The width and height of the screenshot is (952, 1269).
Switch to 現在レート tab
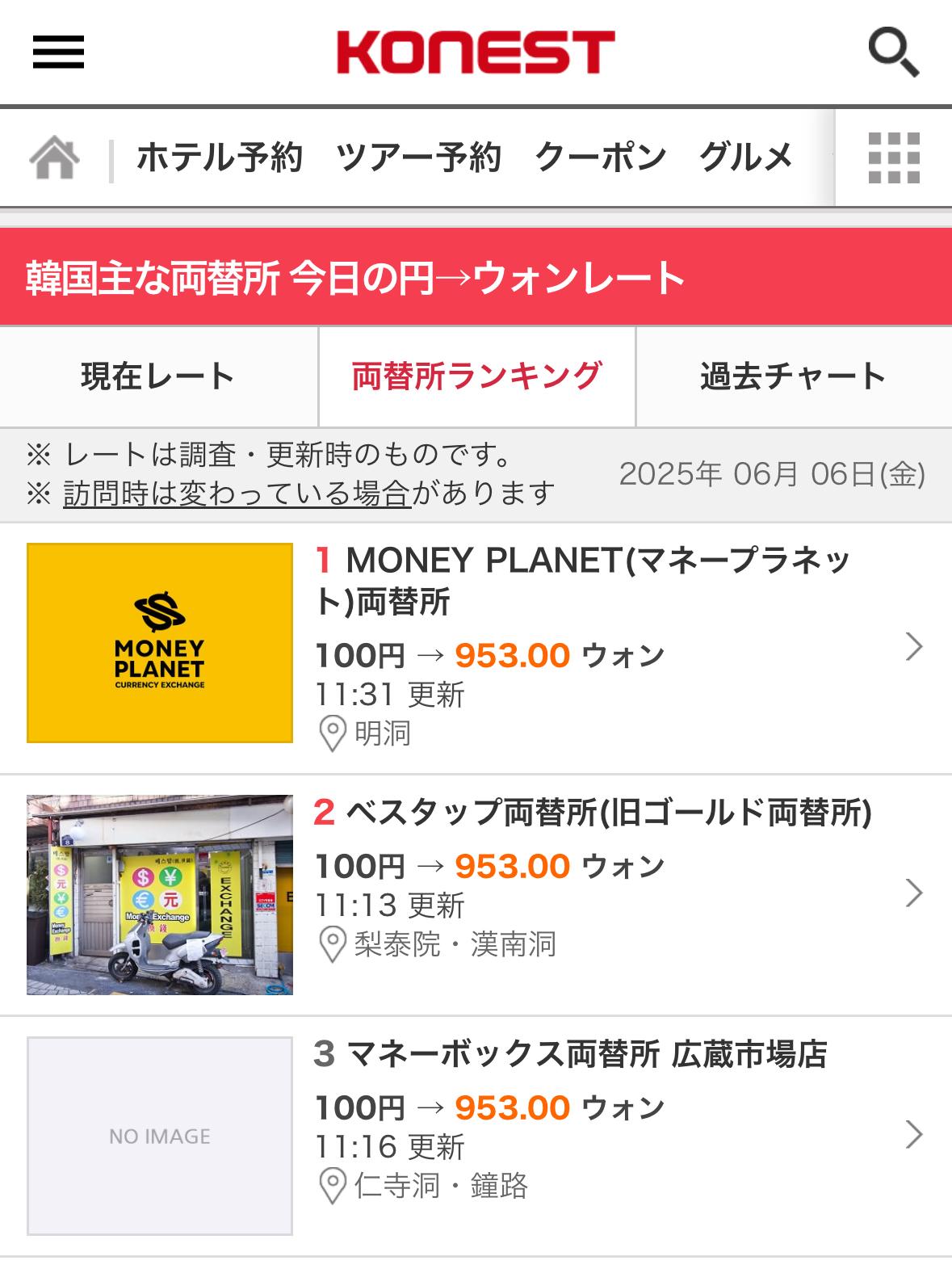click(x=158, y=376)
